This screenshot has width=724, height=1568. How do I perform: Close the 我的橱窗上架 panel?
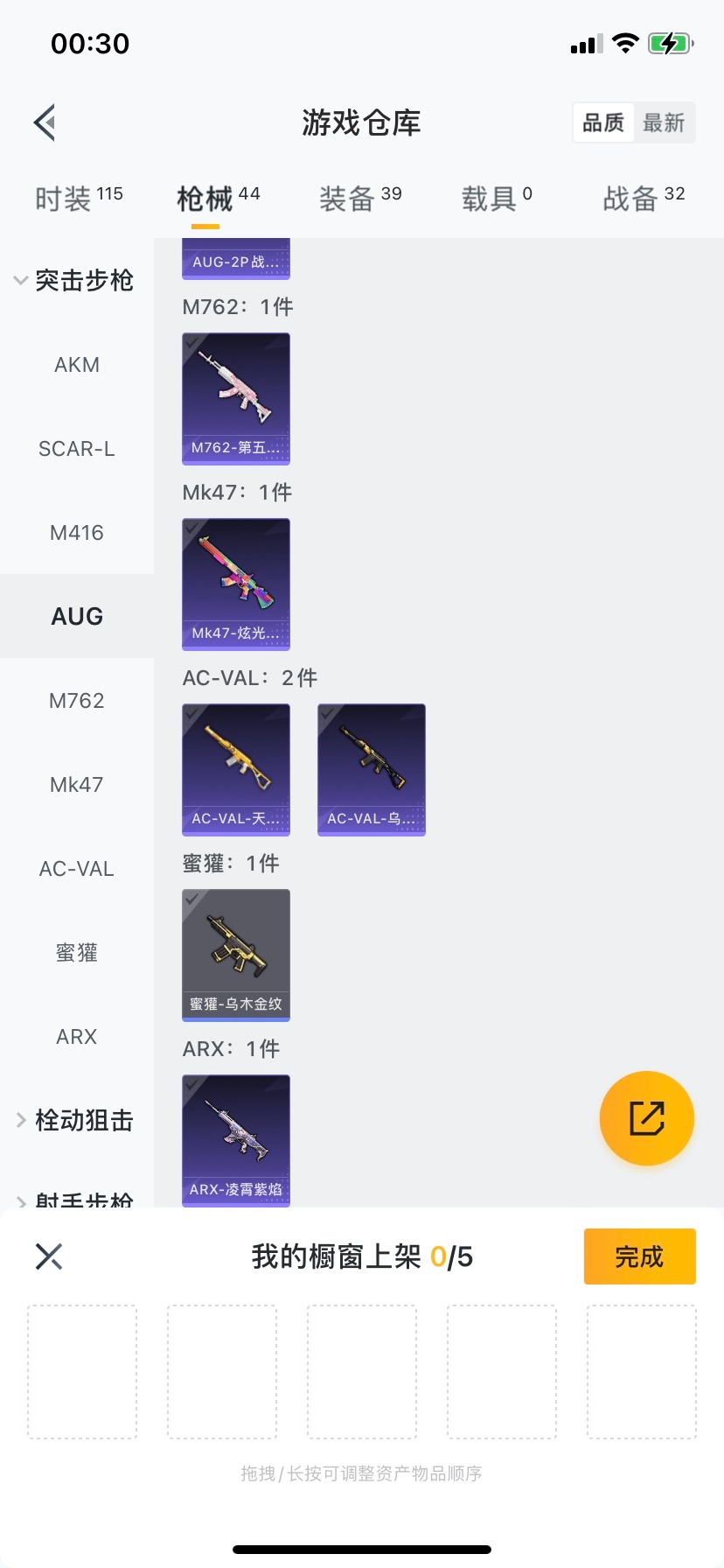click(49, 1257)
